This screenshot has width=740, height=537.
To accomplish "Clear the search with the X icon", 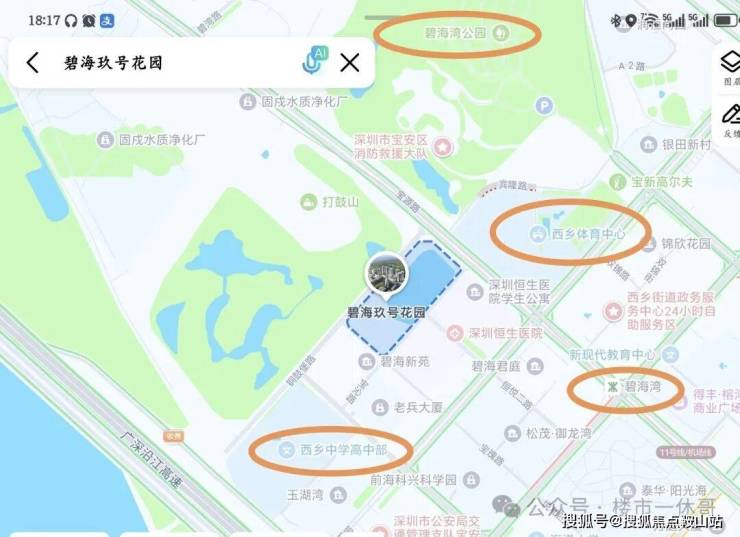I will pos(350,63).
